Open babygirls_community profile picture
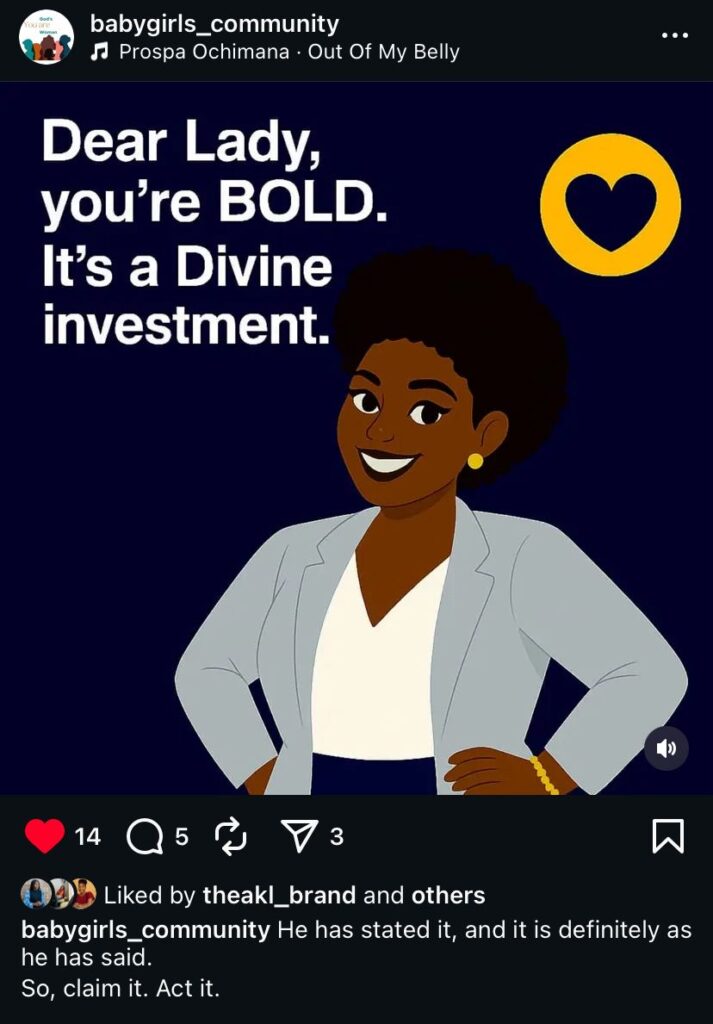713x1024 pixels. pos(46,38)
